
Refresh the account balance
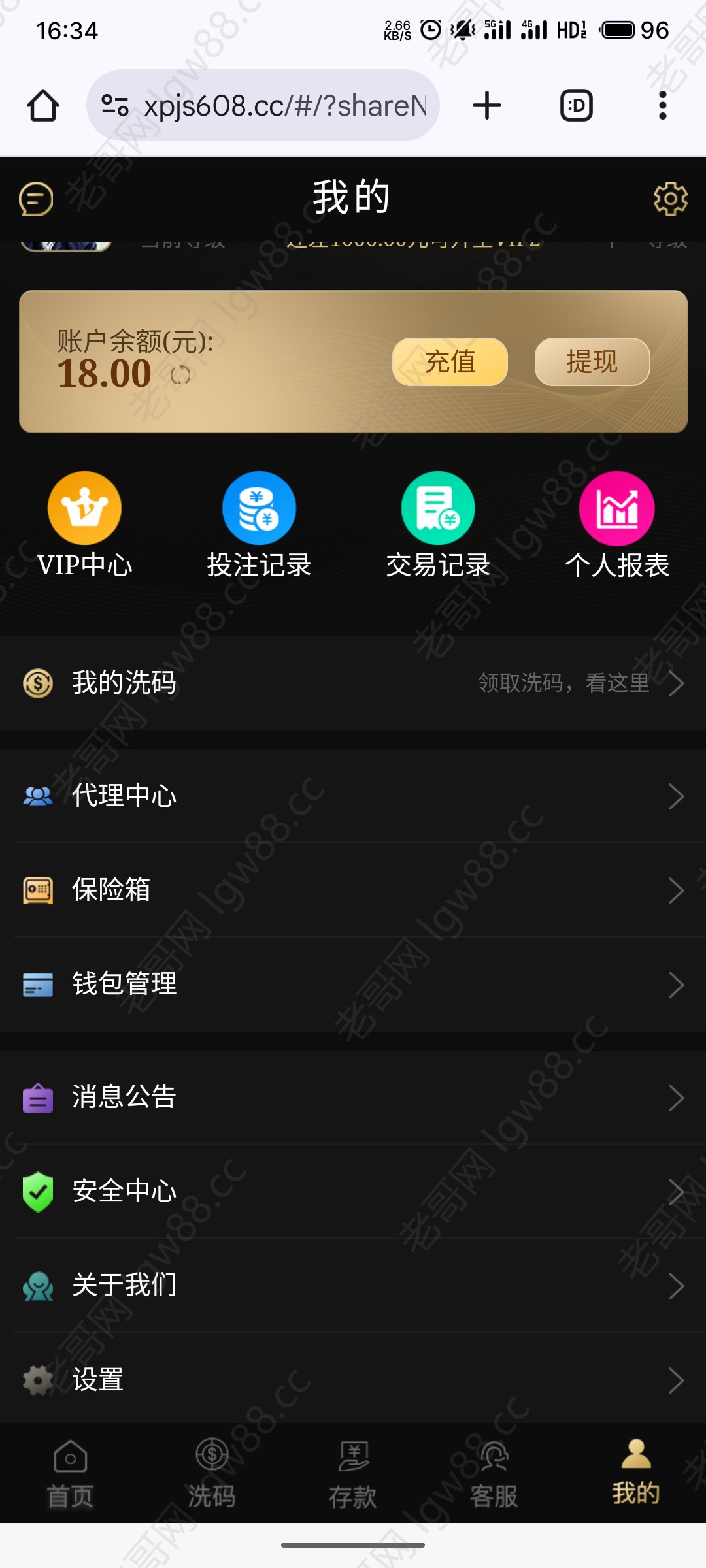coord(180,375)
